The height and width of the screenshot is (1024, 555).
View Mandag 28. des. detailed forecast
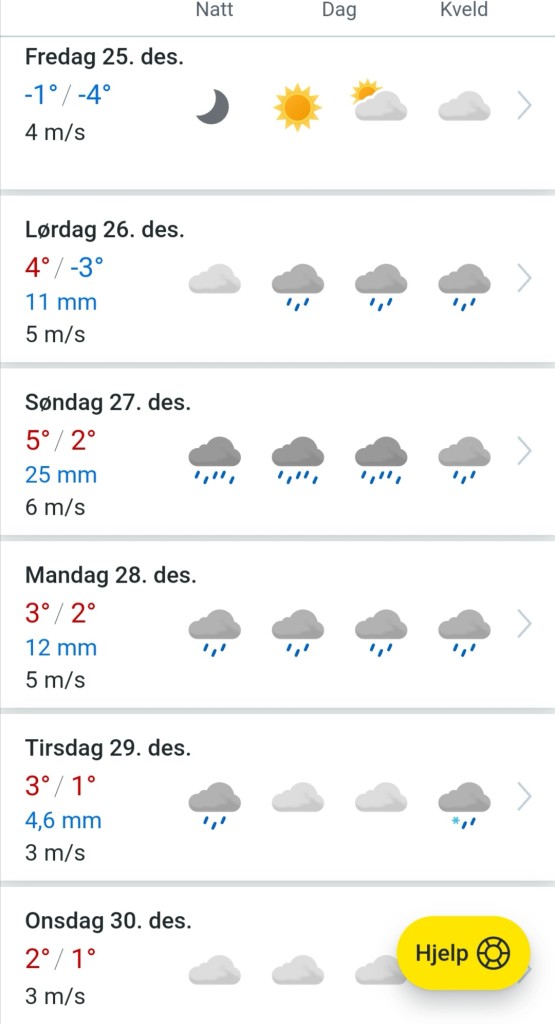pos(278,624)
